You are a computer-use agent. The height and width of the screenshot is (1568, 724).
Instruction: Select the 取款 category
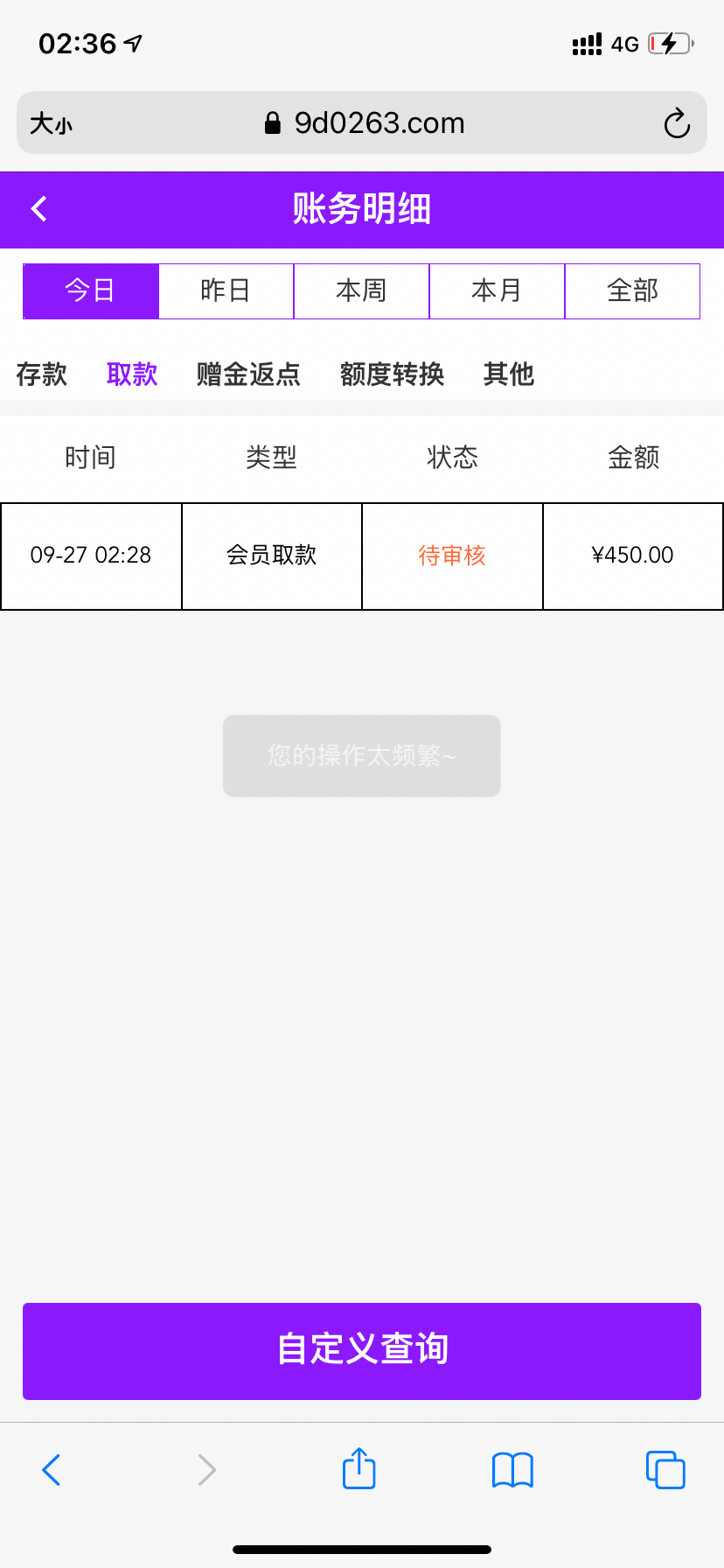(132, 374)
